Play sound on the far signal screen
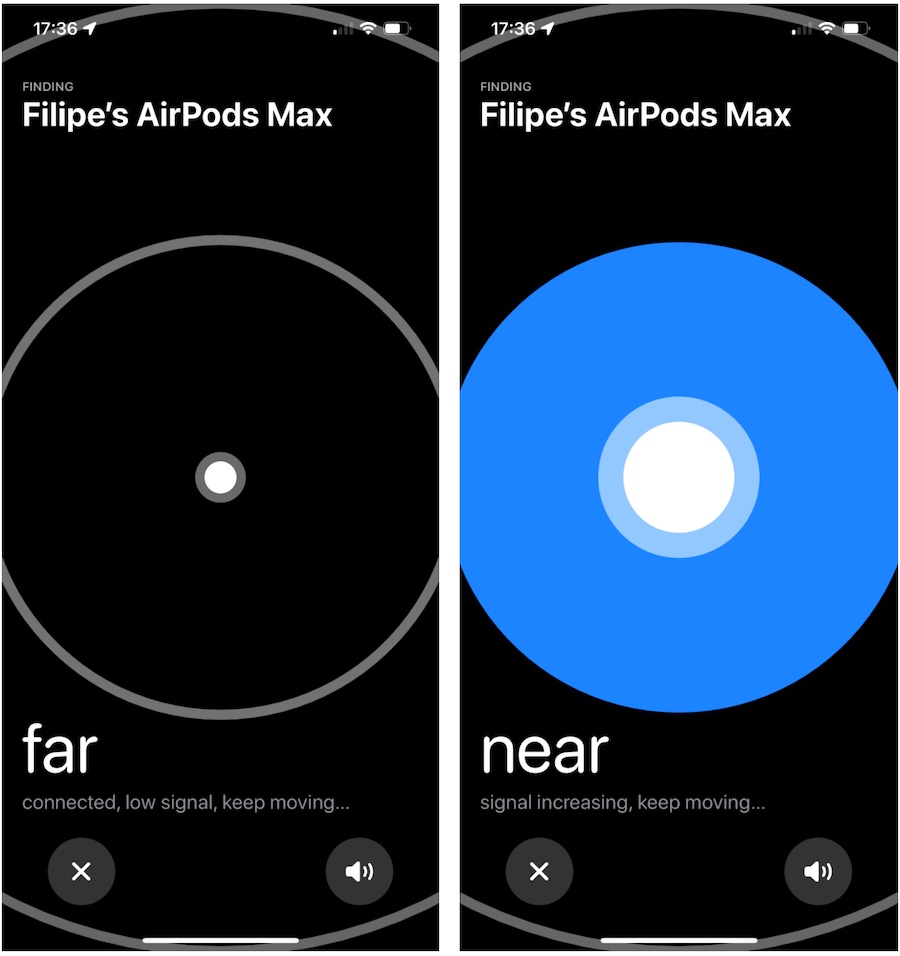The height and width of the screenshot is (956, 900). (359, 871)
